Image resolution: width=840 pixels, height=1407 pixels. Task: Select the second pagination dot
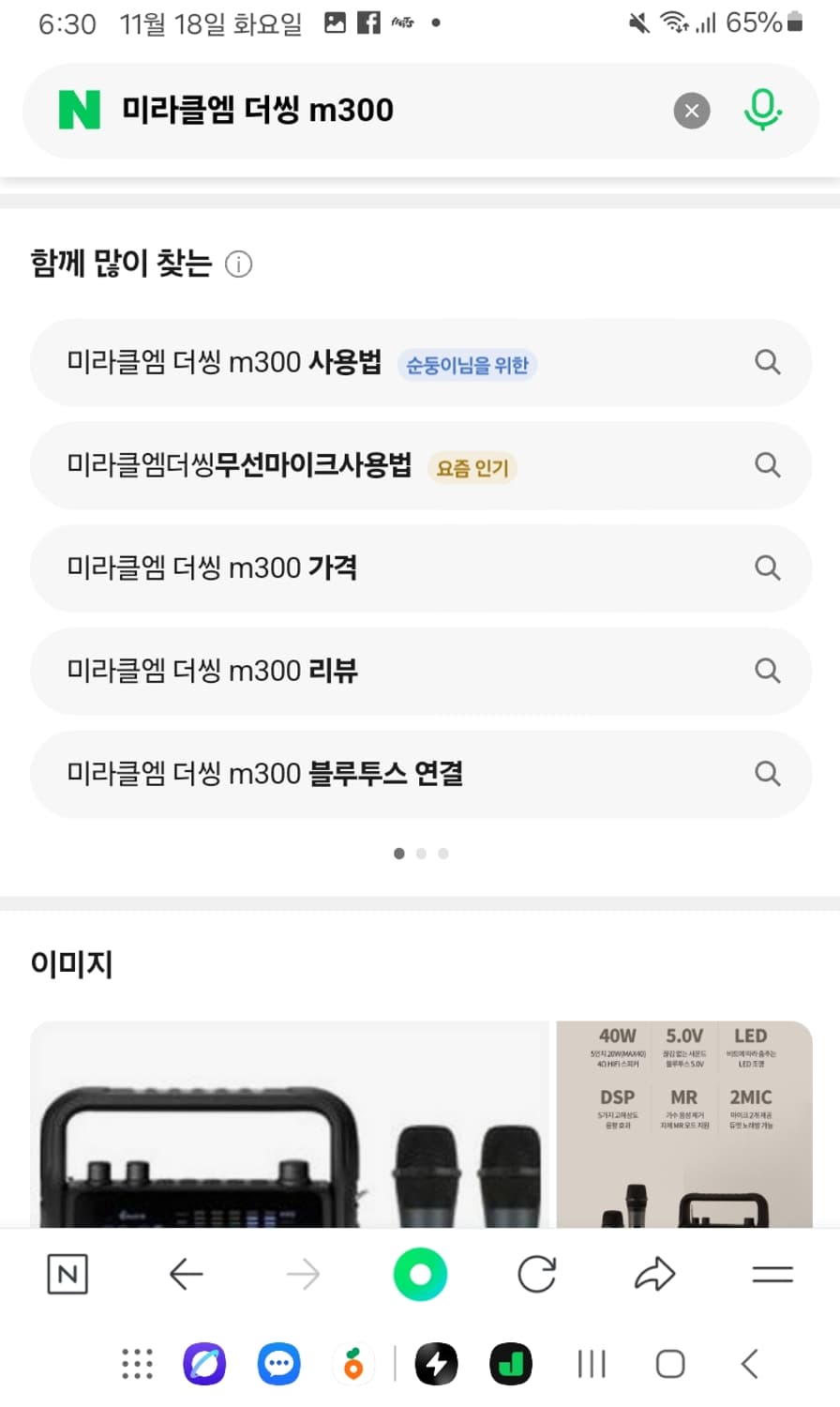(421, 854)
